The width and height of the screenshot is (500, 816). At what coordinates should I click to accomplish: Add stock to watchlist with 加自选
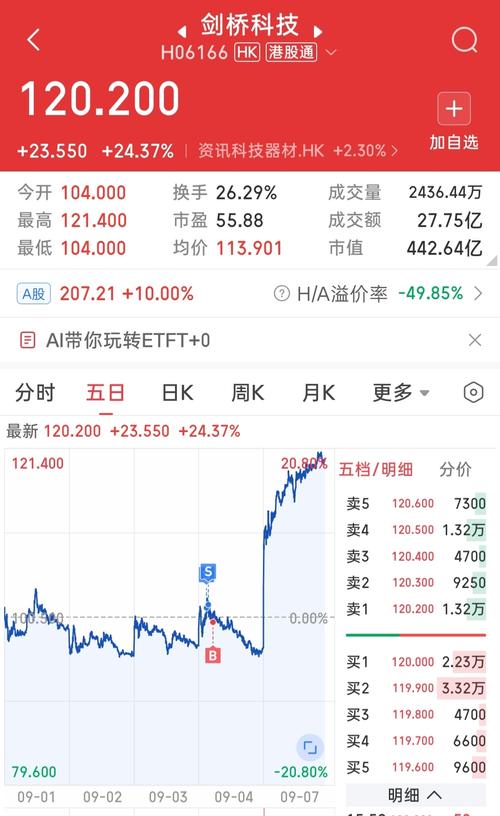click(x=454, y=122)
